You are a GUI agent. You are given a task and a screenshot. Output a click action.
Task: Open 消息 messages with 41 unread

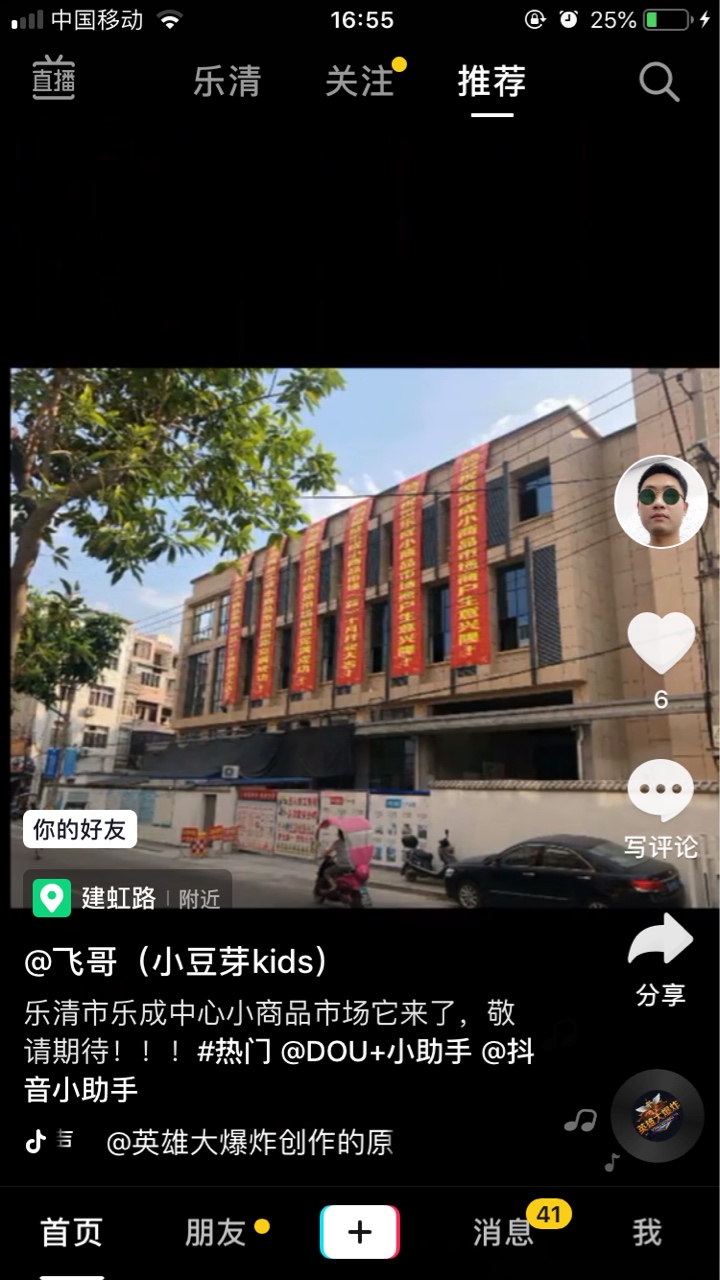(503, 1233)
